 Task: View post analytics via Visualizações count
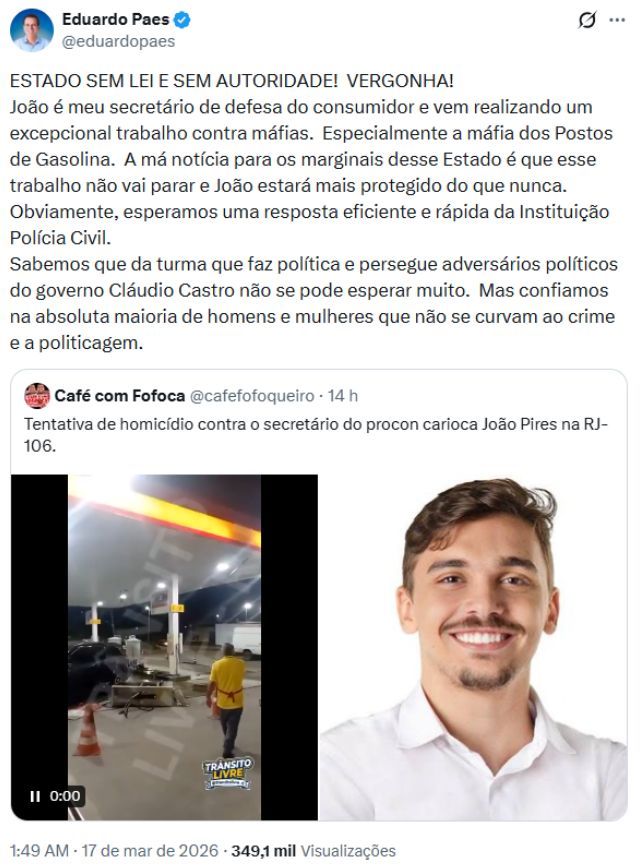313,850
